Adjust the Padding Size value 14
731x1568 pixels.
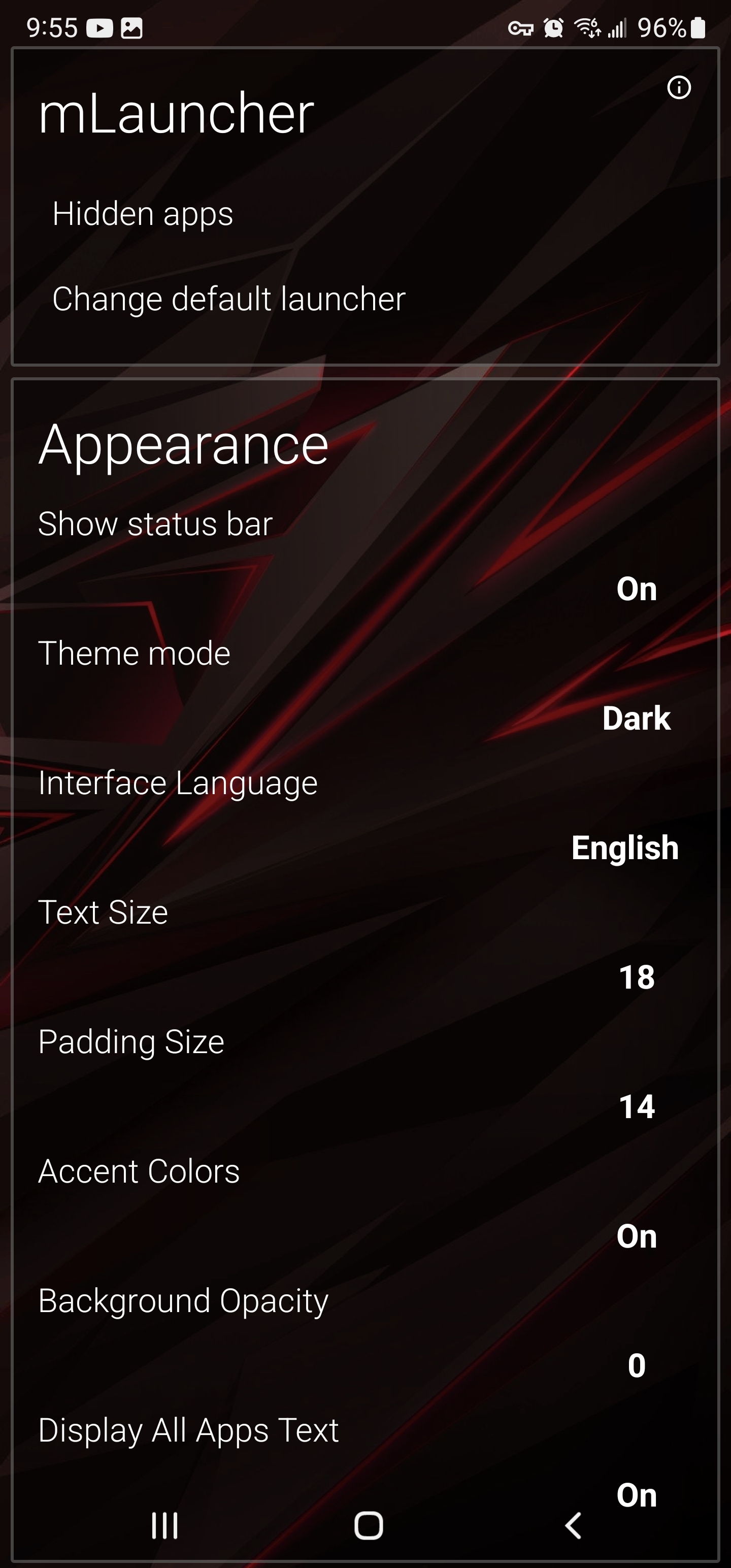point(637,1106)
